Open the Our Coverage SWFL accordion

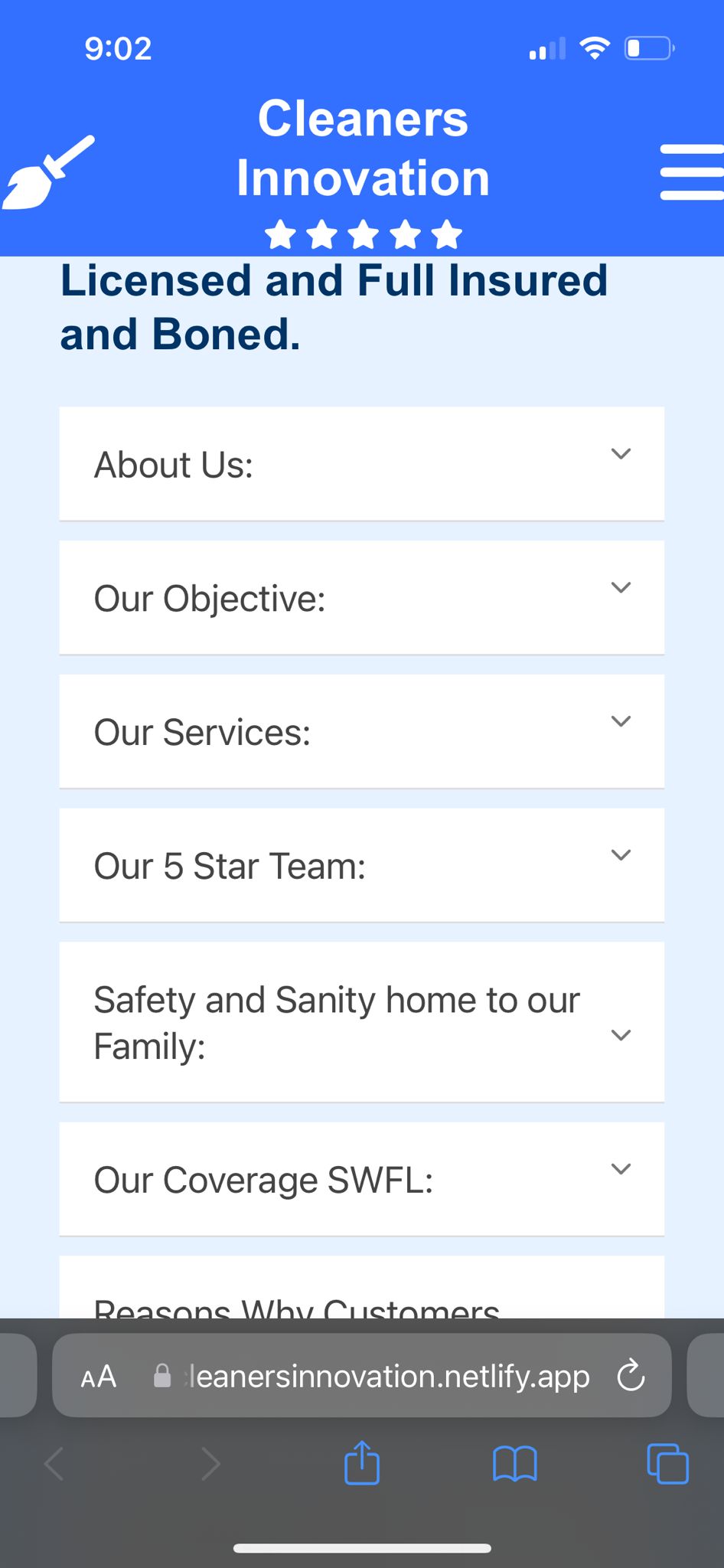[361, 1179]
